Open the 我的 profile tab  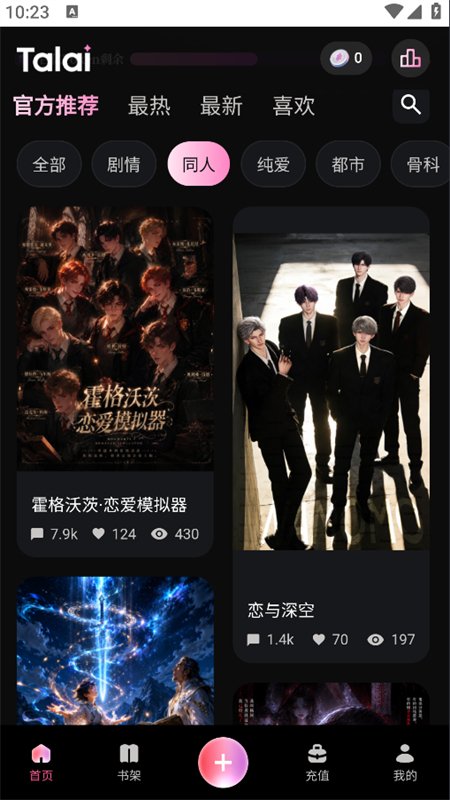405,763
